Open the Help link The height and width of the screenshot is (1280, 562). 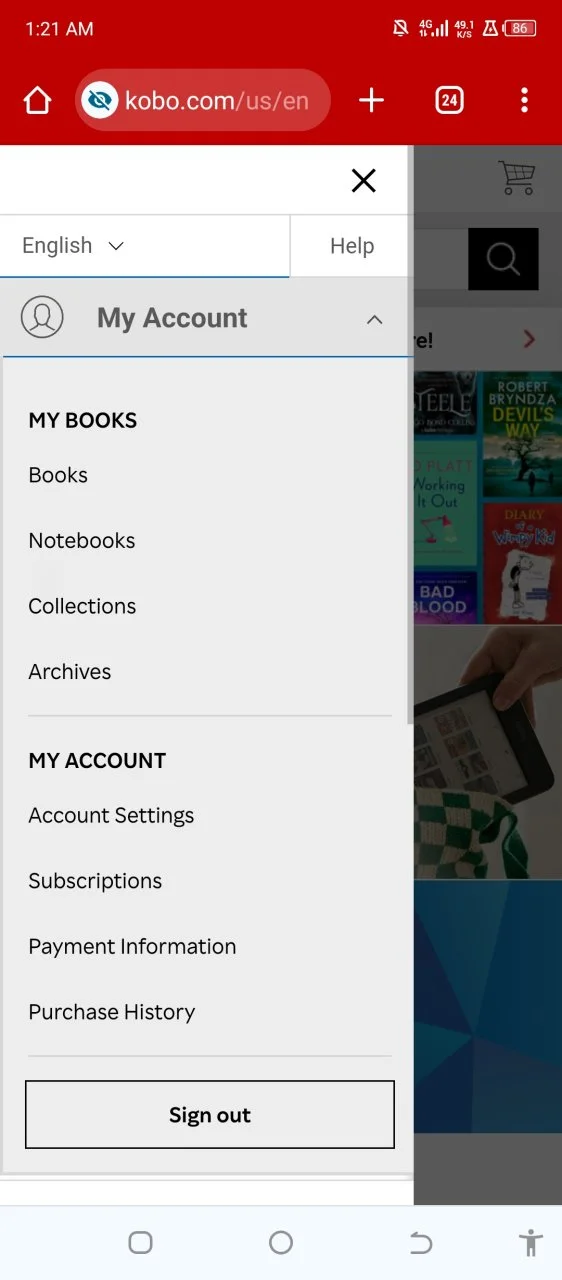351,246
